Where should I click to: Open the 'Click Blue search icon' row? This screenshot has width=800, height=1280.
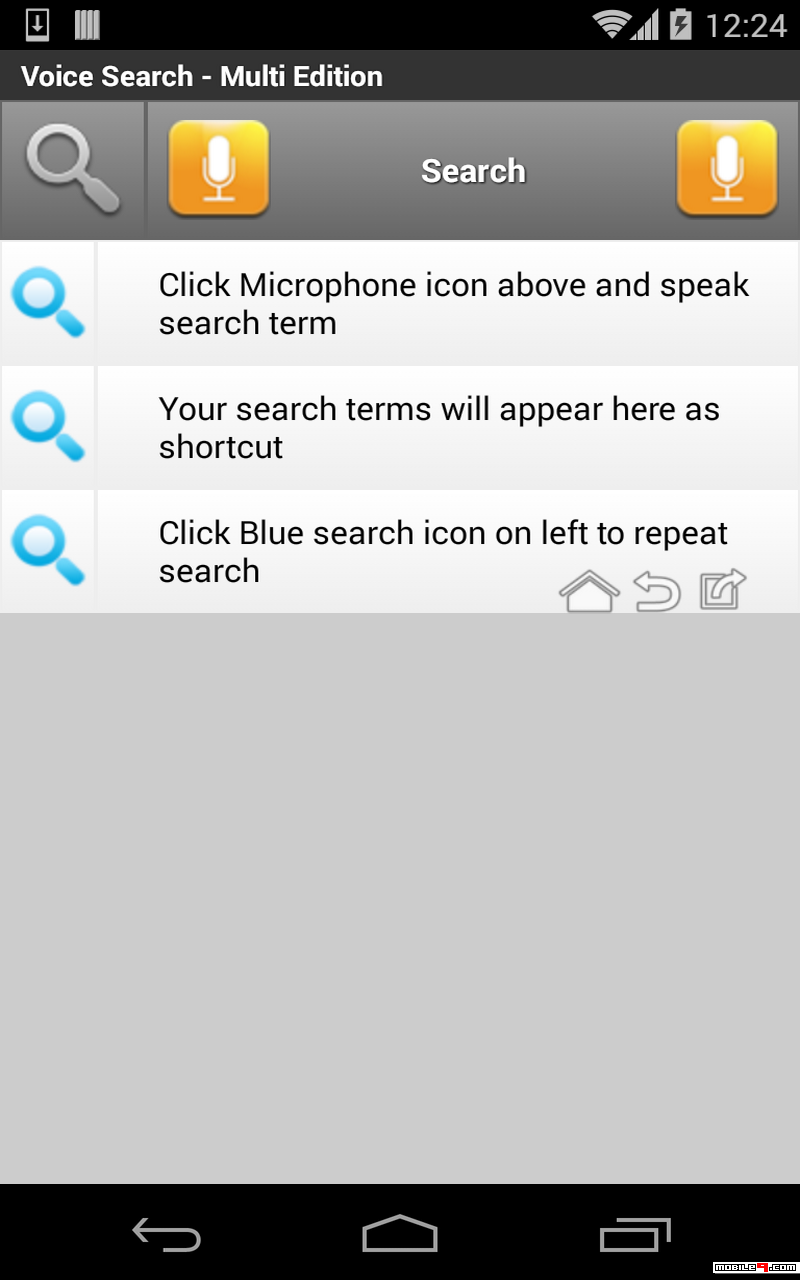click(400, 551)
